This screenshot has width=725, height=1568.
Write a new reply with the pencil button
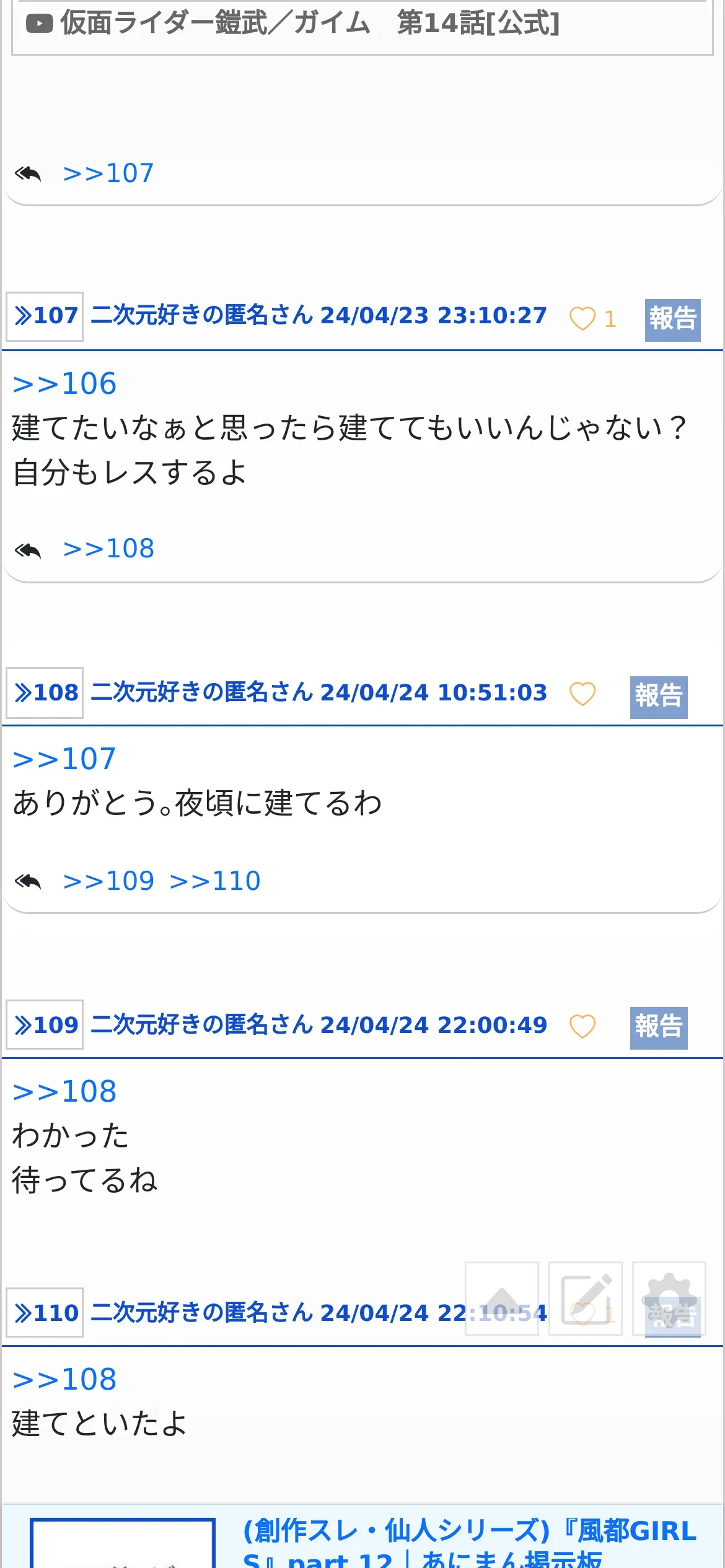tap(586, 1299)
